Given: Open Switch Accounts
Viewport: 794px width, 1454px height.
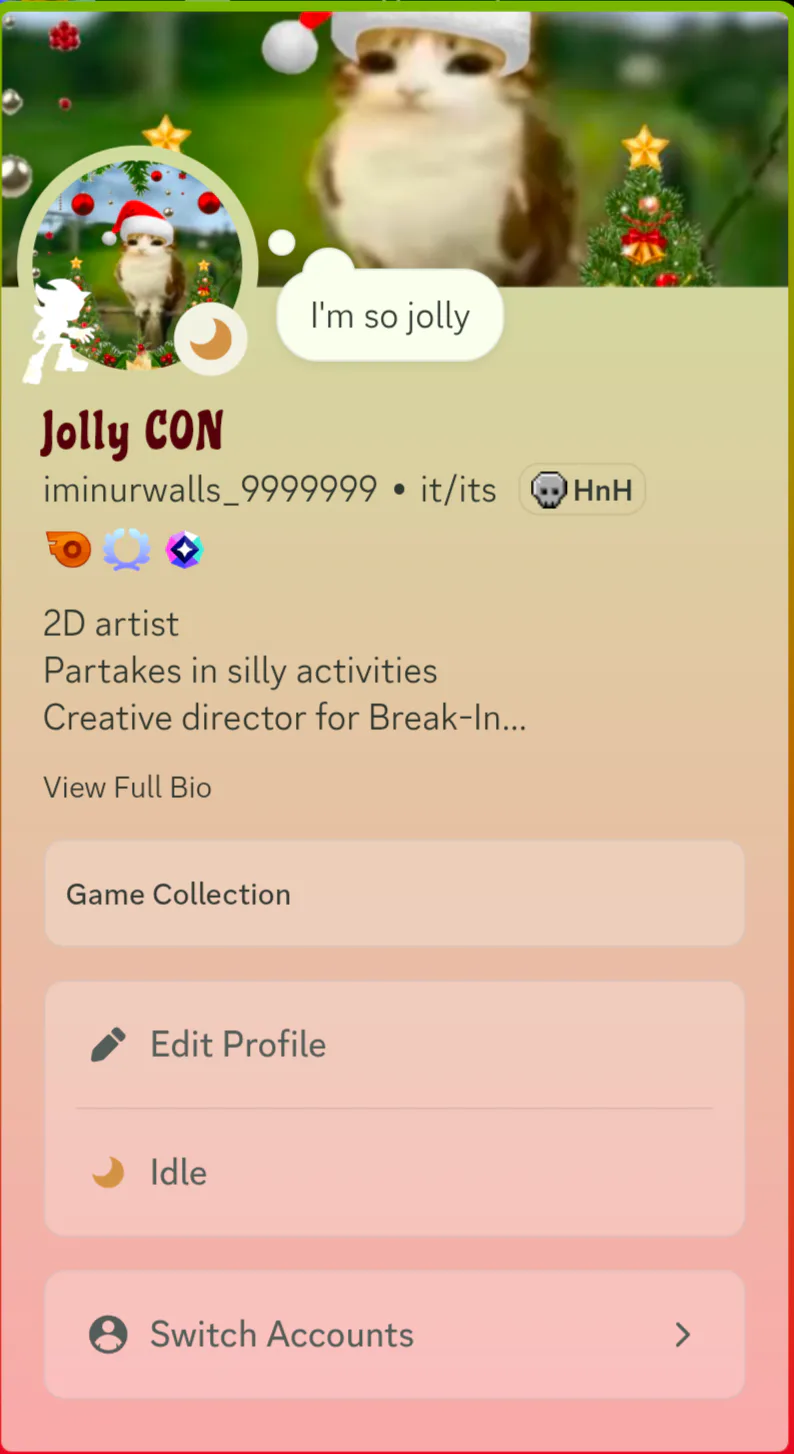Looking at the screenshot, I should point(394,1334).
